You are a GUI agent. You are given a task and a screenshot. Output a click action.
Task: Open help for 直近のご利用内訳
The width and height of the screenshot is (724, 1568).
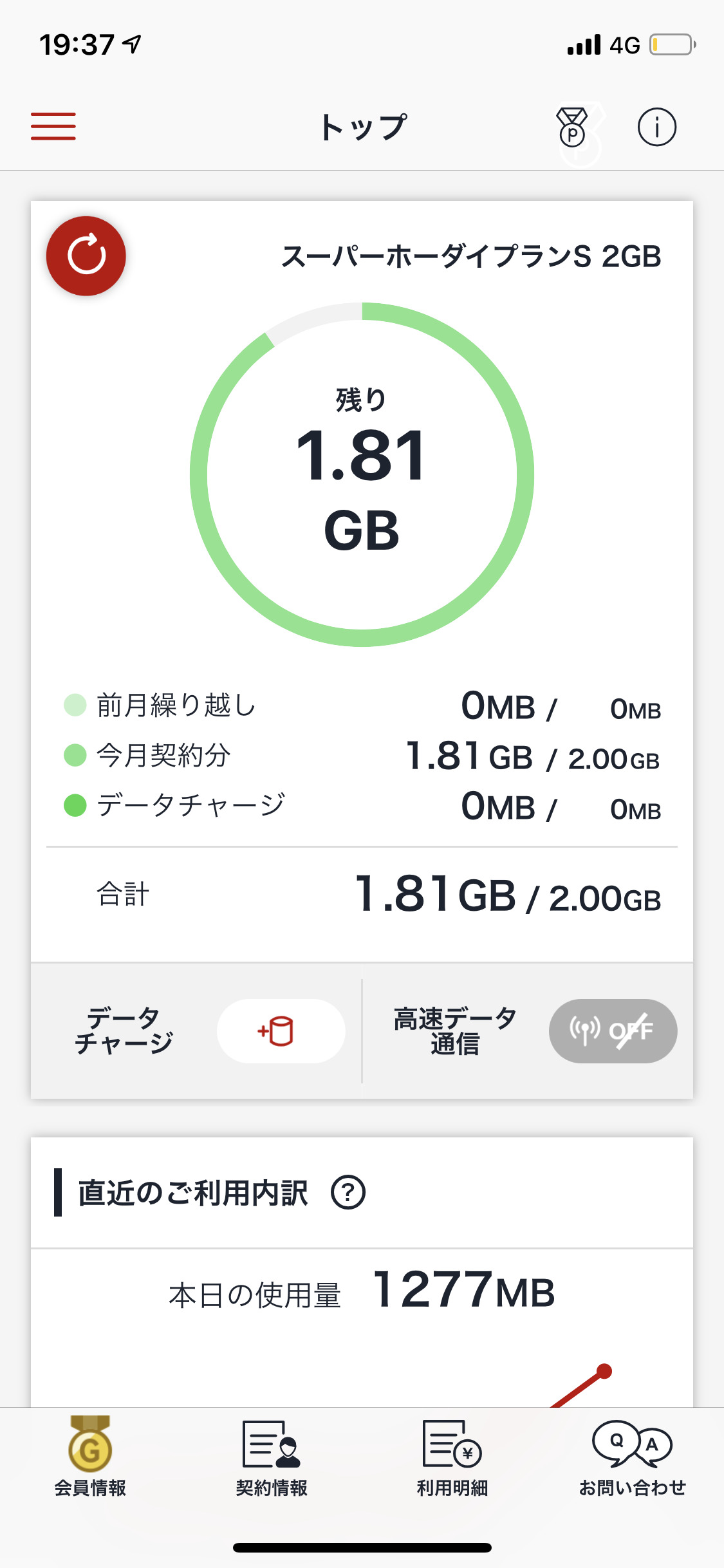point(348,1193)
